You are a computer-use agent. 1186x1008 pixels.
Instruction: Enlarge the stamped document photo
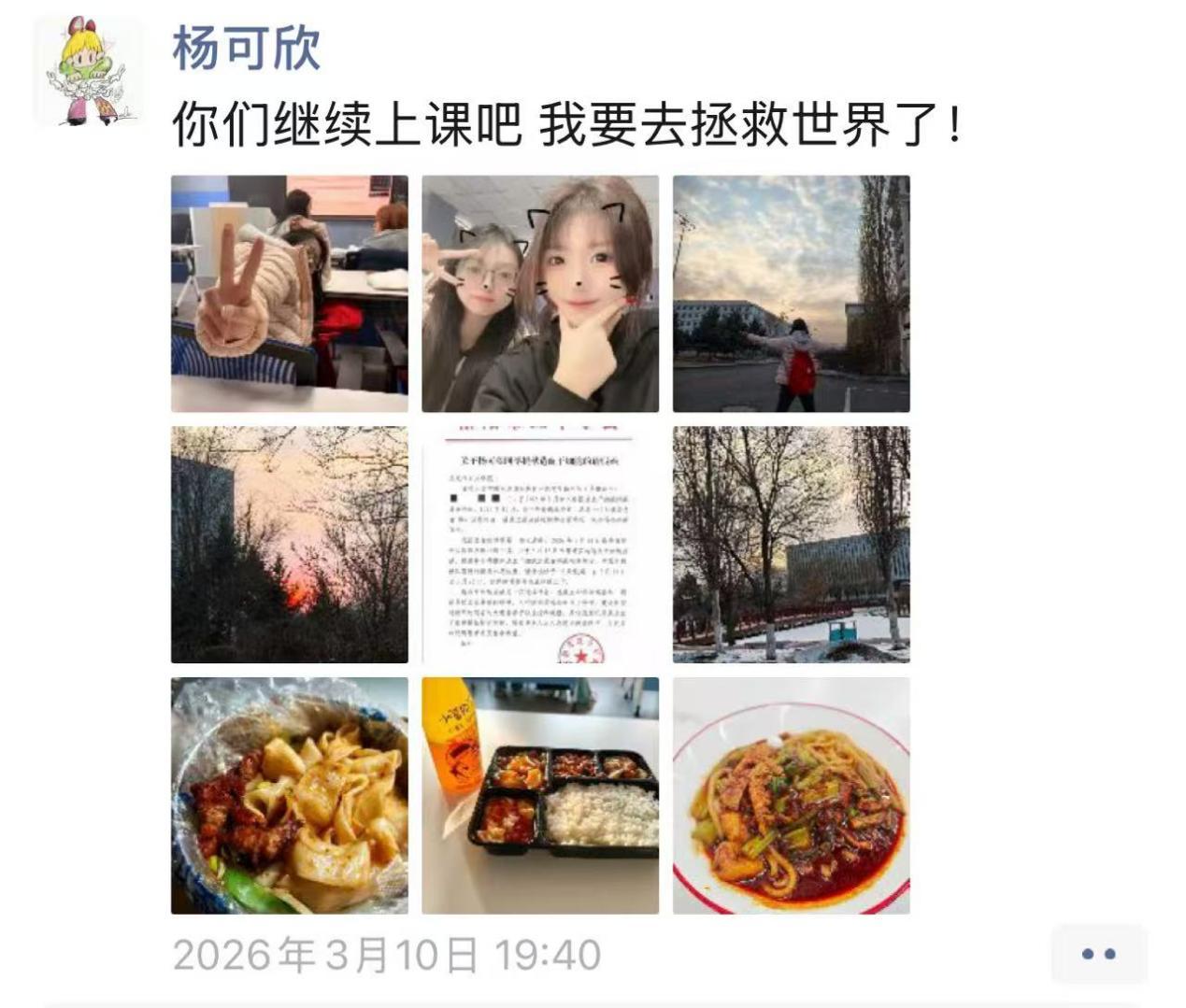click(x=540, y=545)
